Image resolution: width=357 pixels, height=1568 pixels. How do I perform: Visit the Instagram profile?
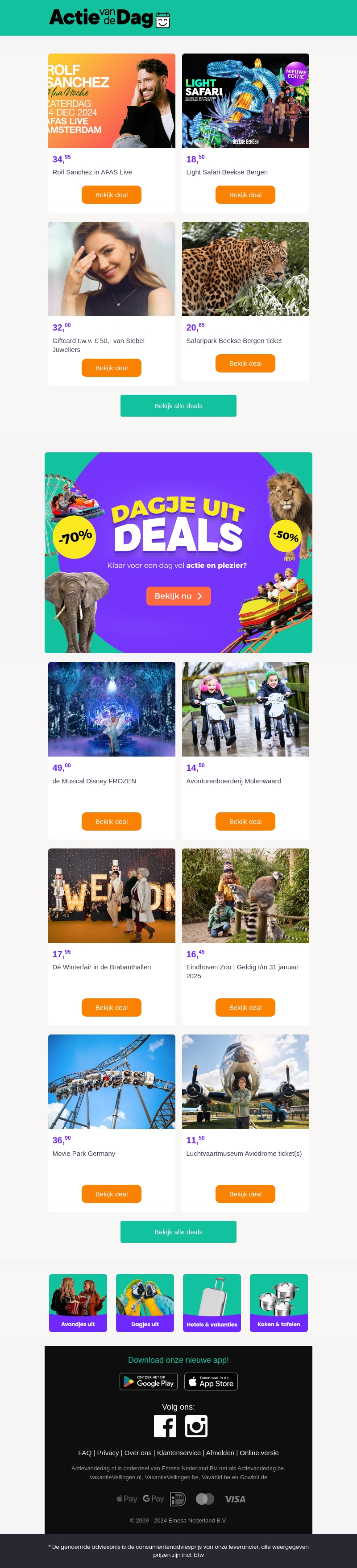pos(196,1426)
